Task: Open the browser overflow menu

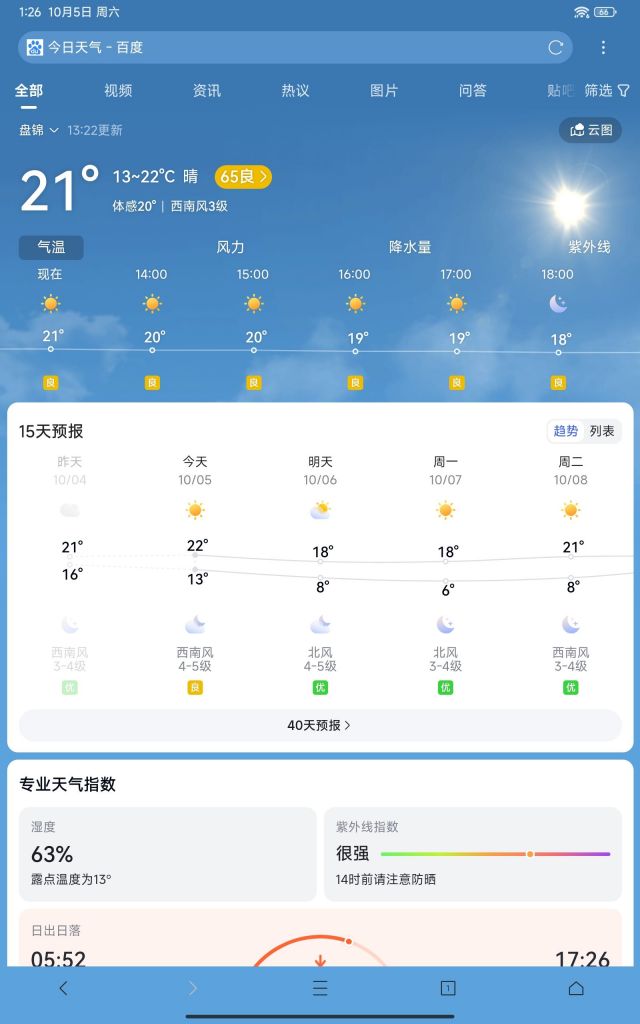Action: 603,47
